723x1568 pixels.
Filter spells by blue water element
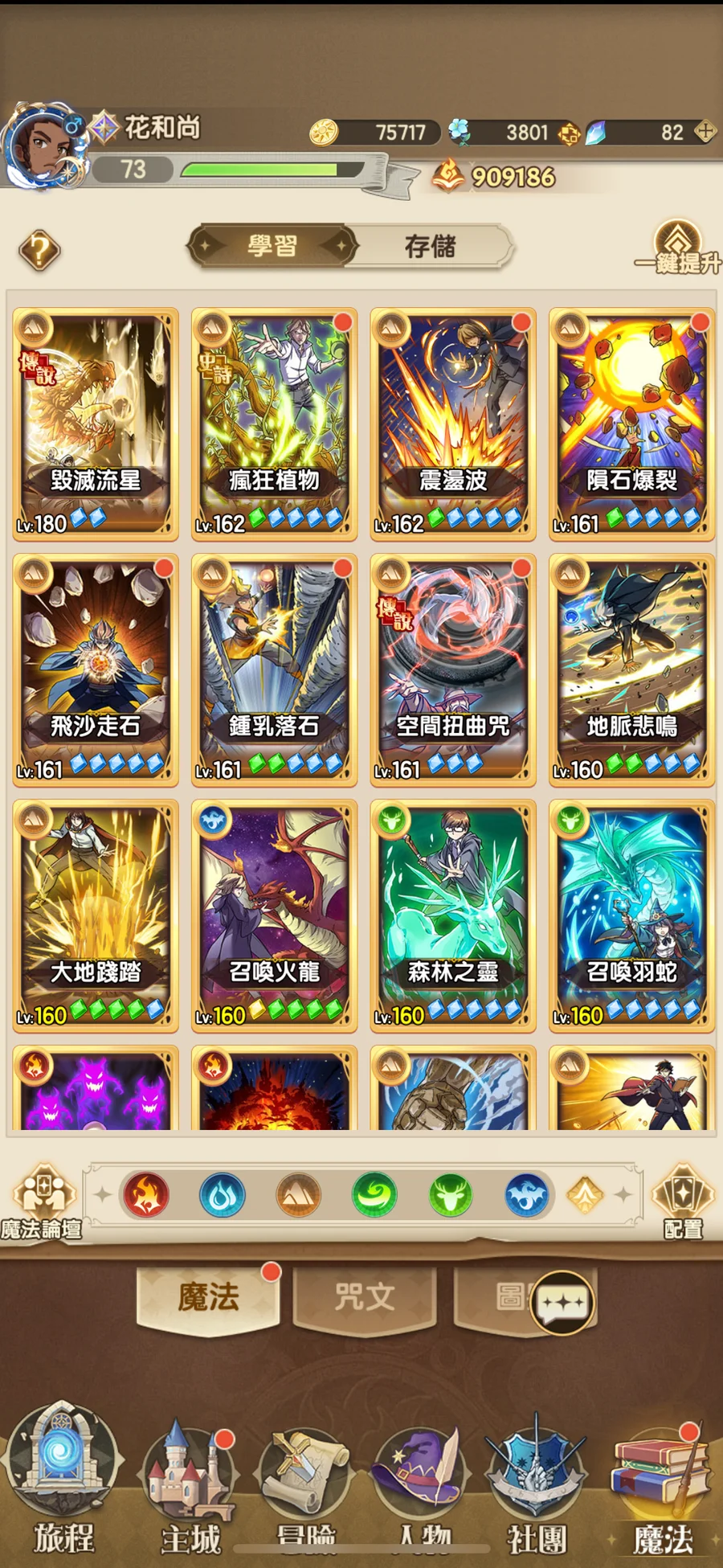click(222, 1194)
